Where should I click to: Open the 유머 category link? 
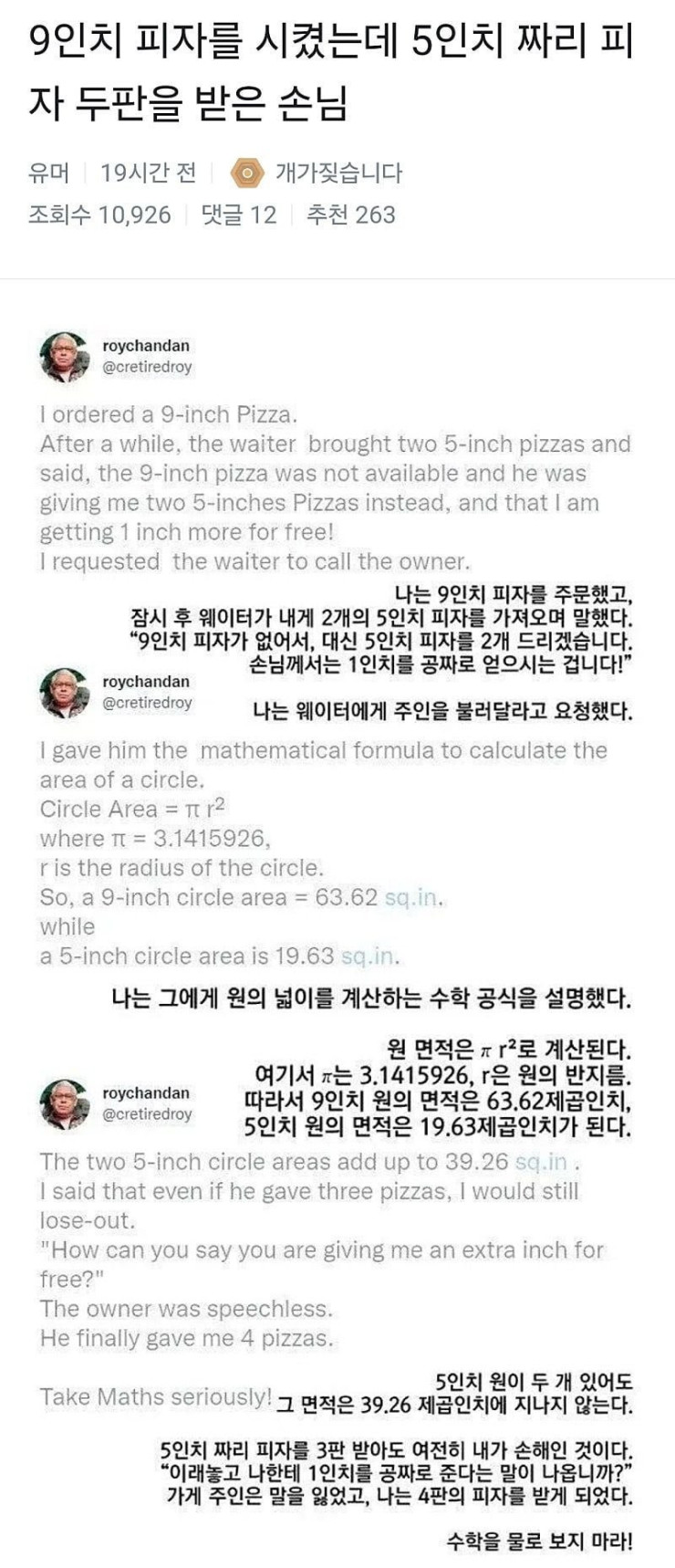coord(48,172)
